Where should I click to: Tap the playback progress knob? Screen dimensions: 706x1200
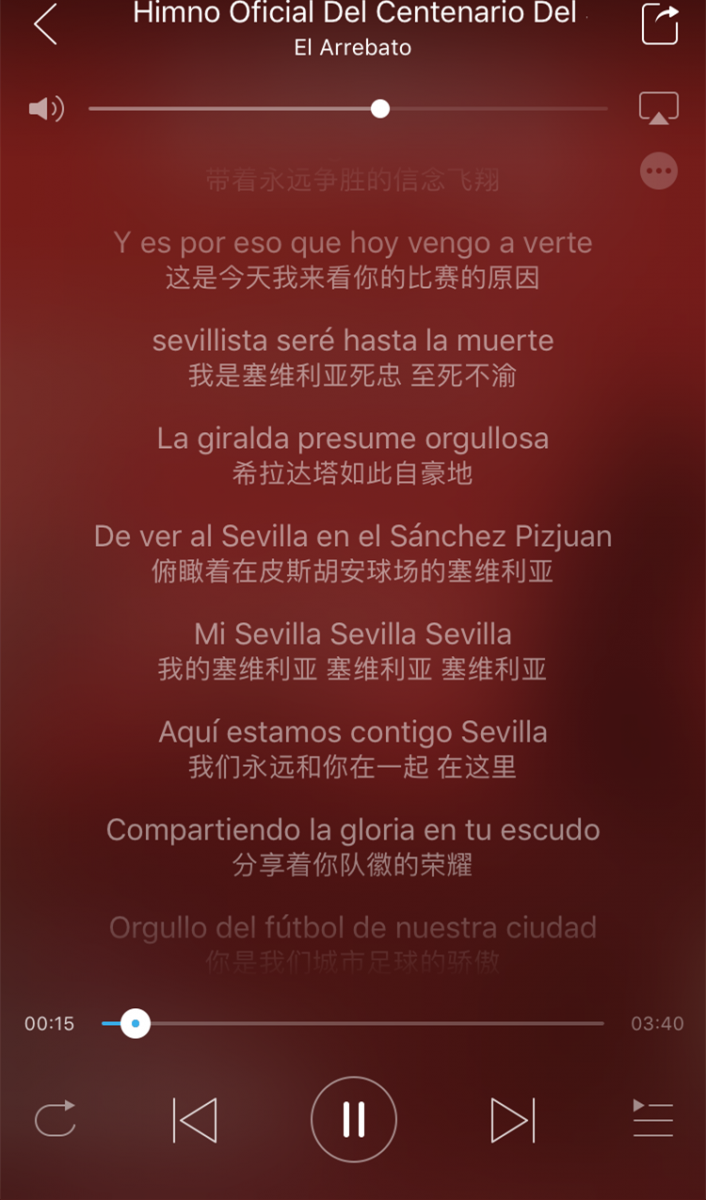click(x=135, y=1023)
